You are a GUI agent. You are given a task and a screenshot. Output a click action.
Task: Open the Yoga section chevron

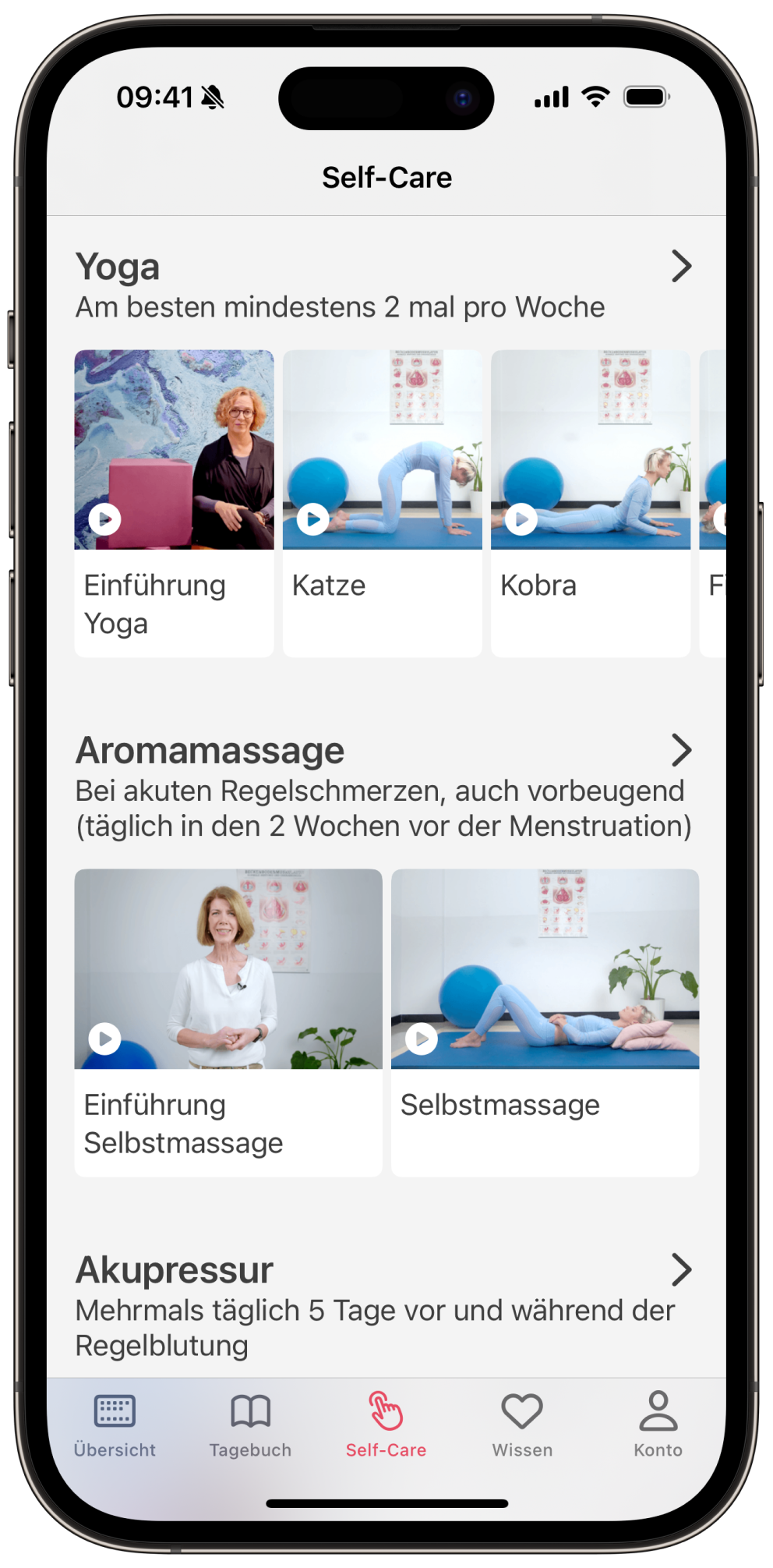pyautogui.click(x=681, y=267)
